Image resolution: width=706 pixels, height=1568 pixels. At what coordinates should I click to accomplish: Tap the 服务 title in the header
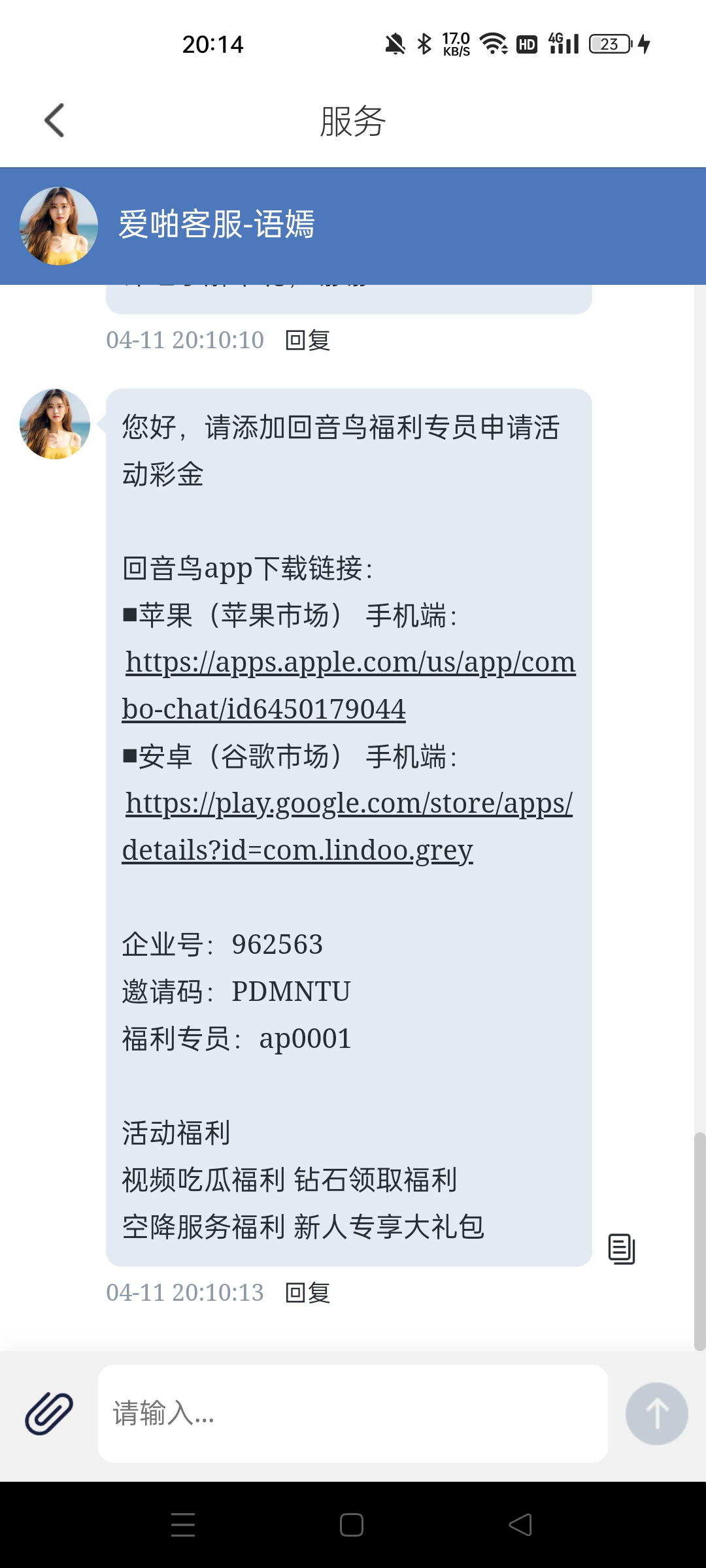(x=353, y=122)
